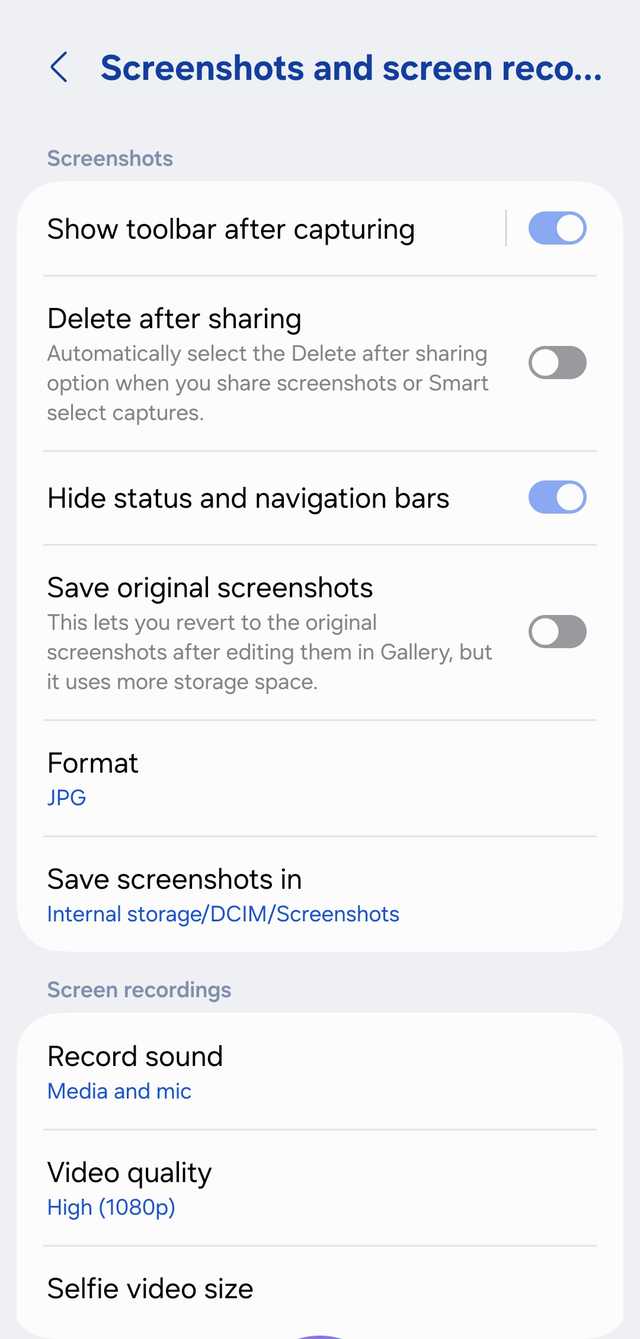Screen dimensions: 640x1339
Task: Turn on Save original screenshots
Action: pyautogui.click(x=557, y=632)
